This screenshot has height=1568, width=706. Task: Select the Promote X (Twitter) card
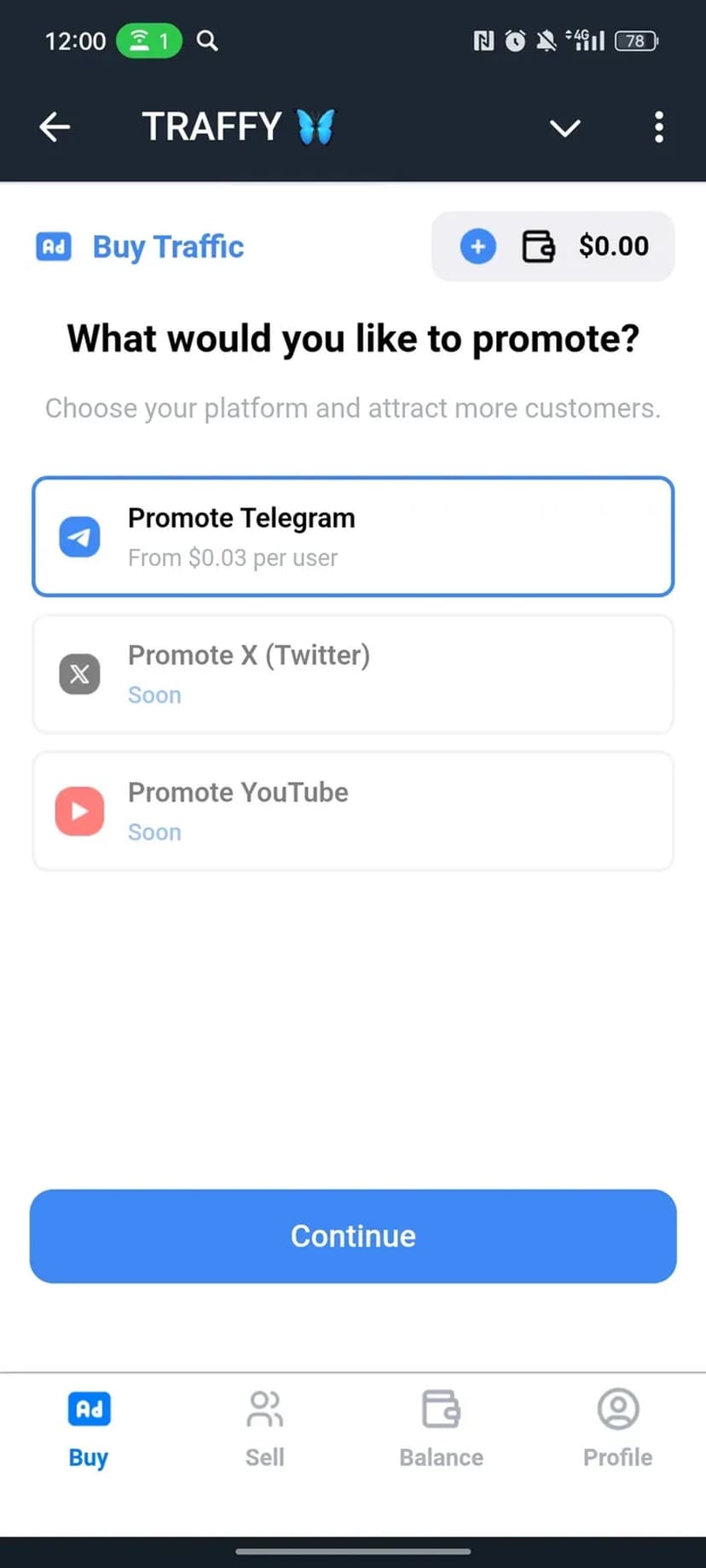tap(353, 674)
